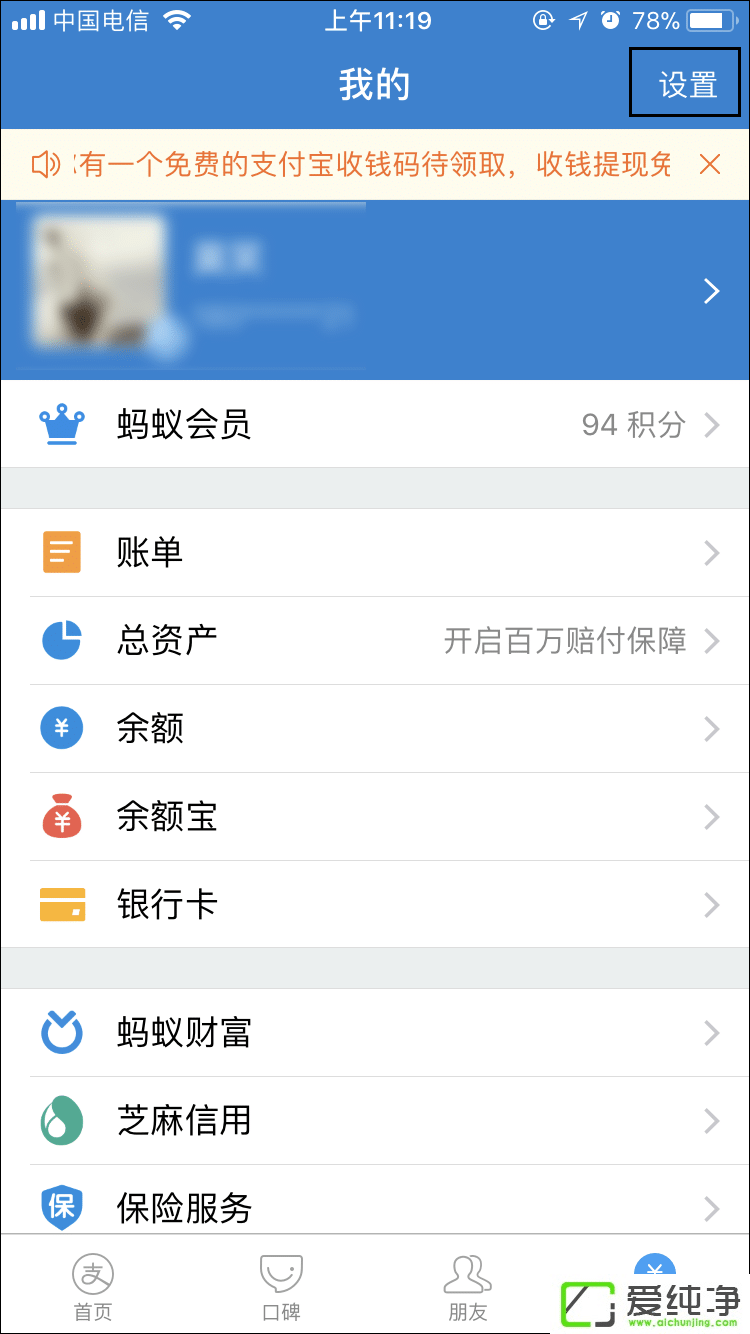This screenshot has height=1334, width=750.
Task: Open 蚂蚁财富 row
Action: [375, 1033]
